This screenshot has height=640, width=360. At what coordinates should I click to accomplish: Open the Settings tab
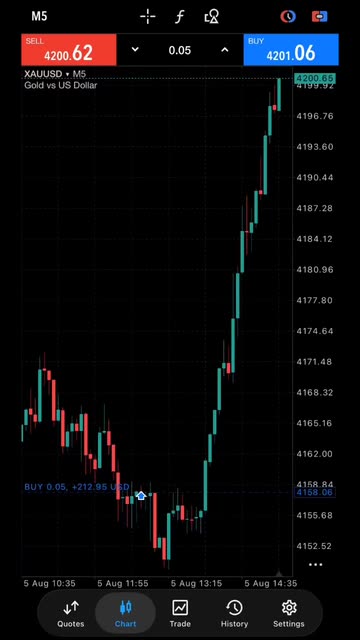click(x=289, y=614)
